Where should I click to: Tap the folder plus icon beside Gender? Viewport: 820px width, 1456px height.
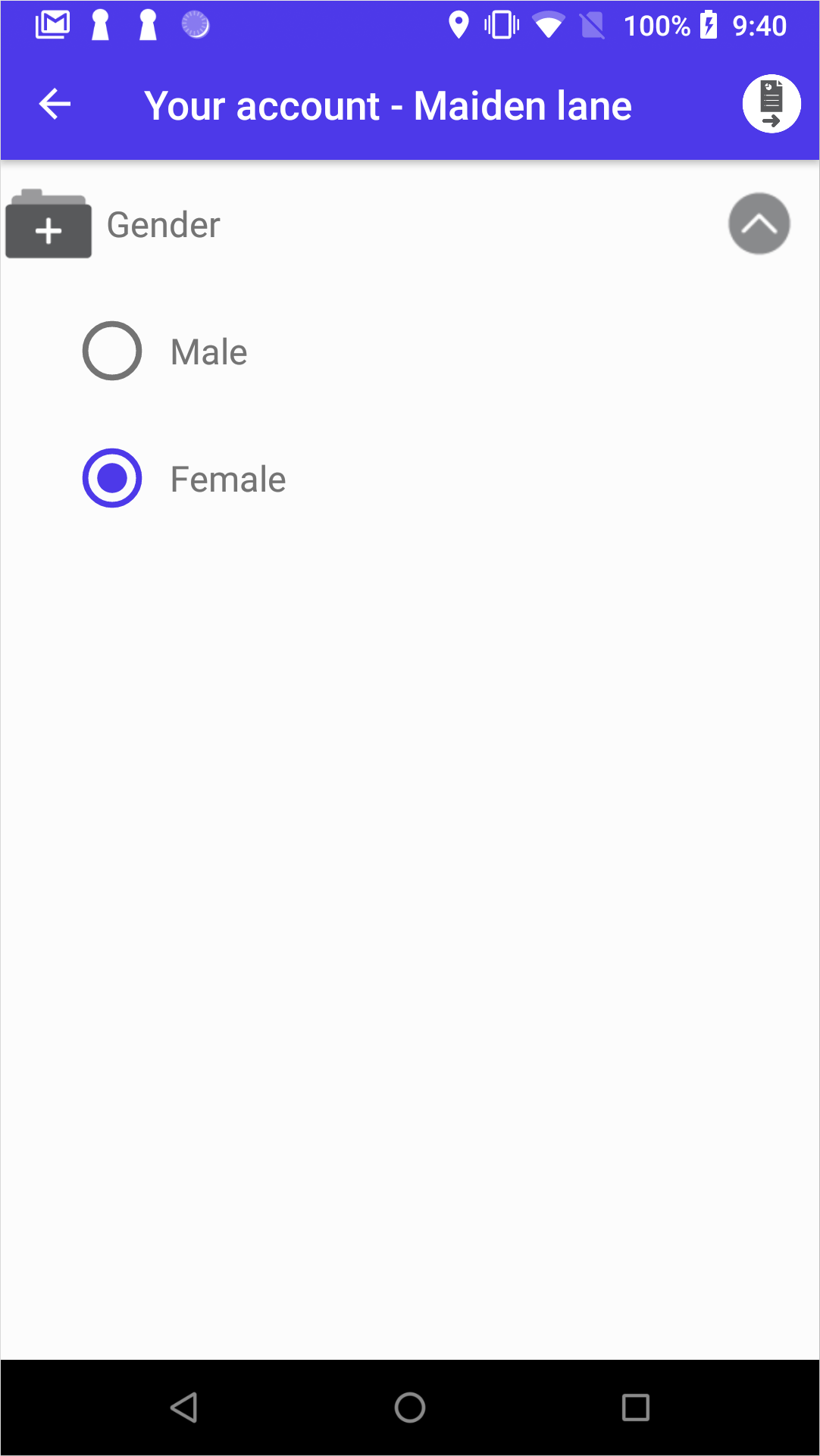(x=49, y=225)
